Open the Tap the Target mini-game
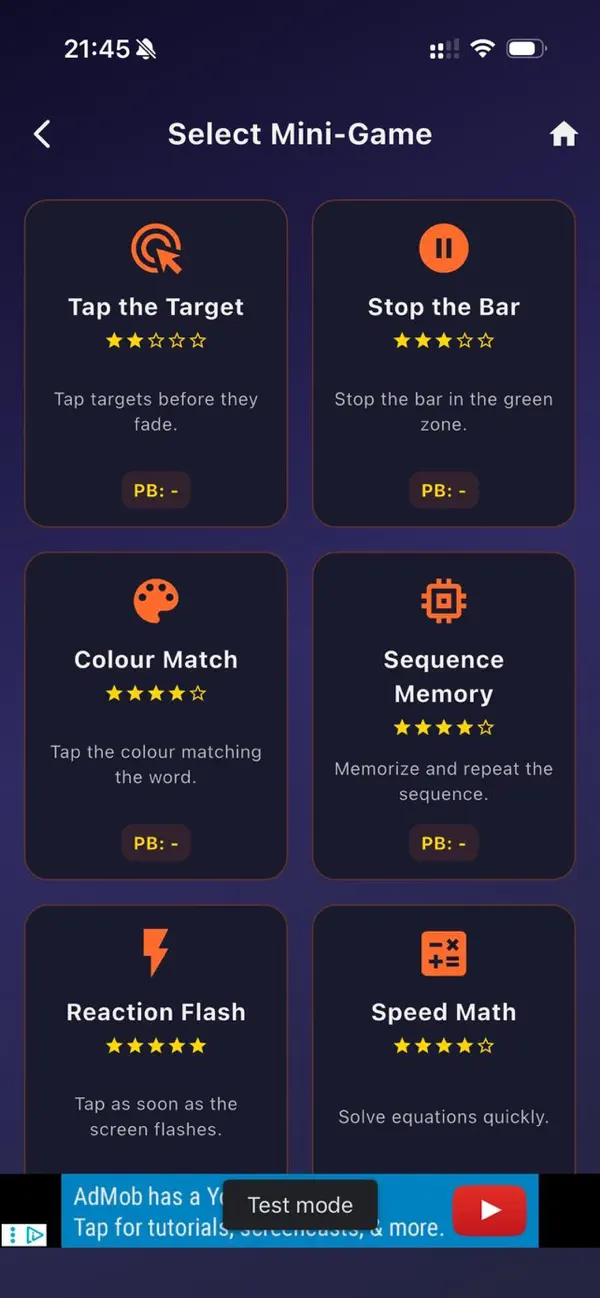The width and height of the screenshot is (600, 1298). [156, 363]
